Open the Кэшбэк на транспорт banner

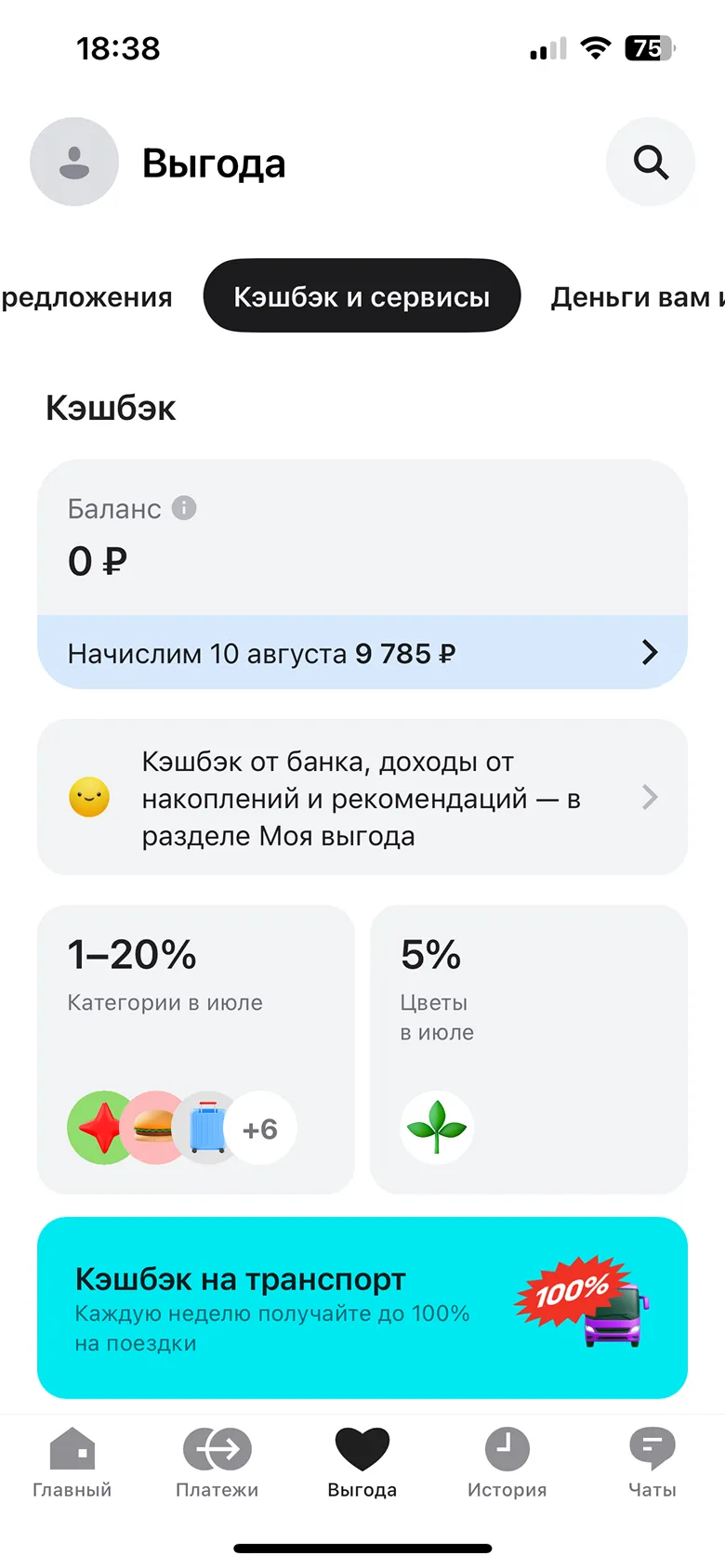[x=362, y=1307]
